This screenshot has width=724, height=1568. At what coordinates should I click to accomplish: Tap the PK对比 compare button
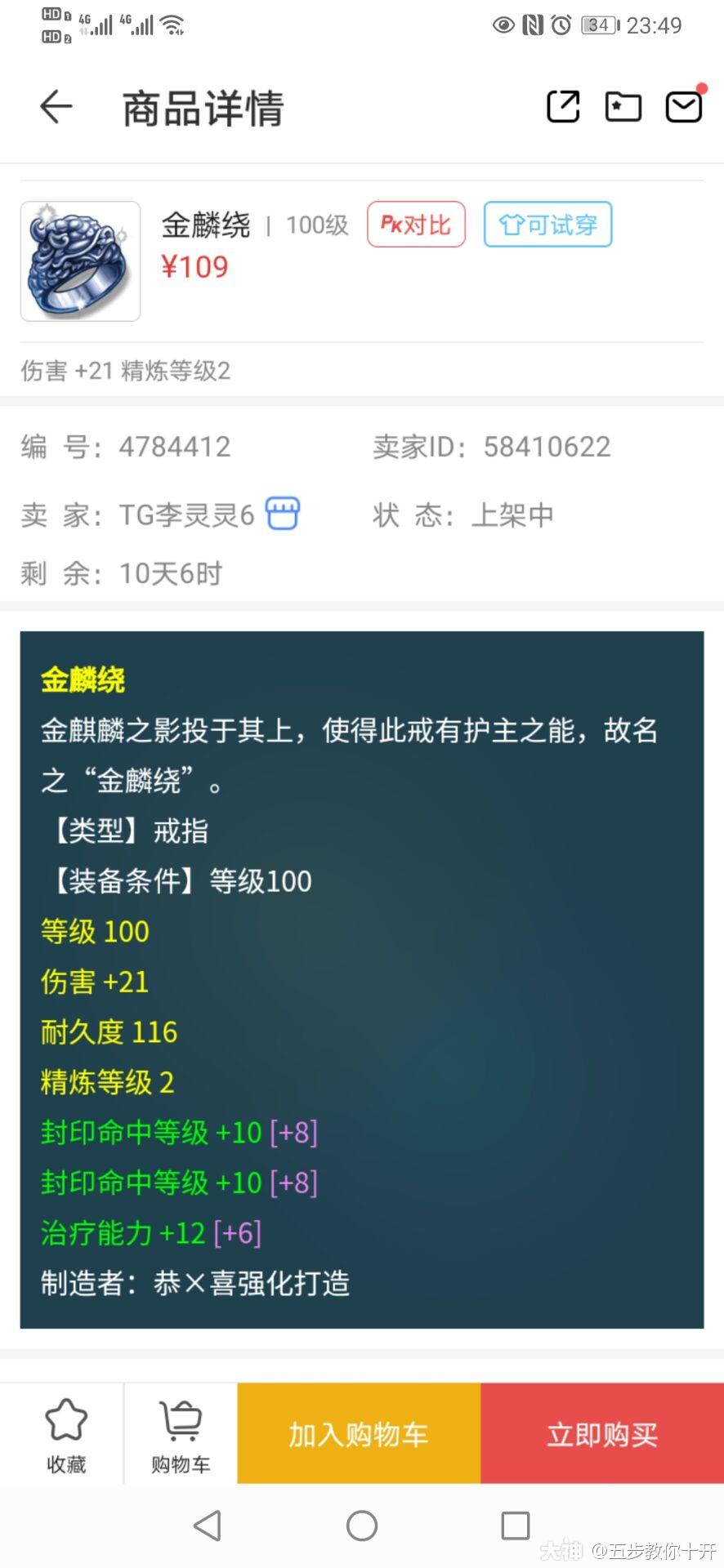pyautogui.click(x=416, y=225)
